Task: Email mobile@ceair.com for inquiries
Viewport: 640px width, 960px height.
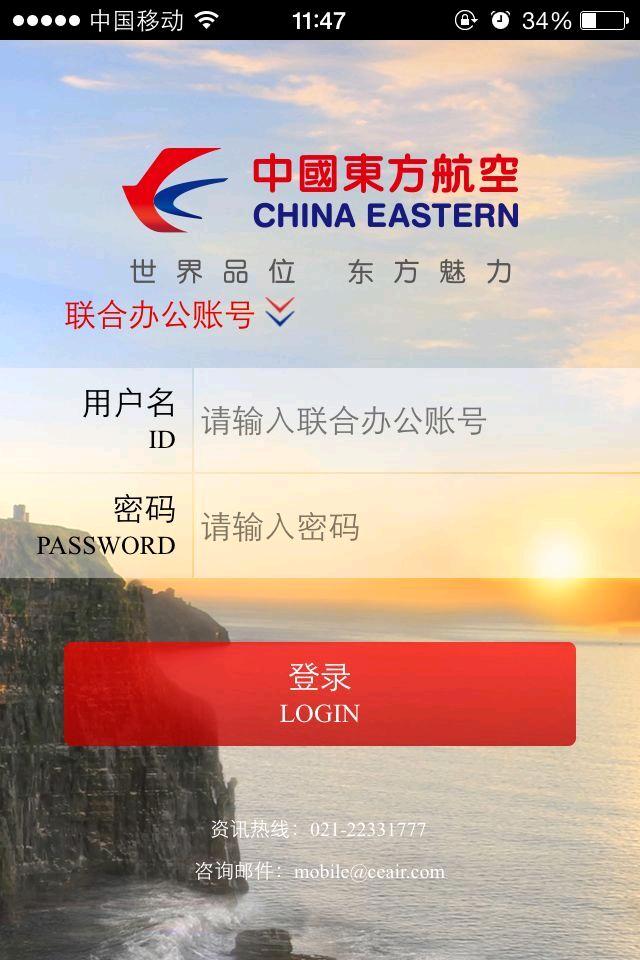Action: [369, 872]
